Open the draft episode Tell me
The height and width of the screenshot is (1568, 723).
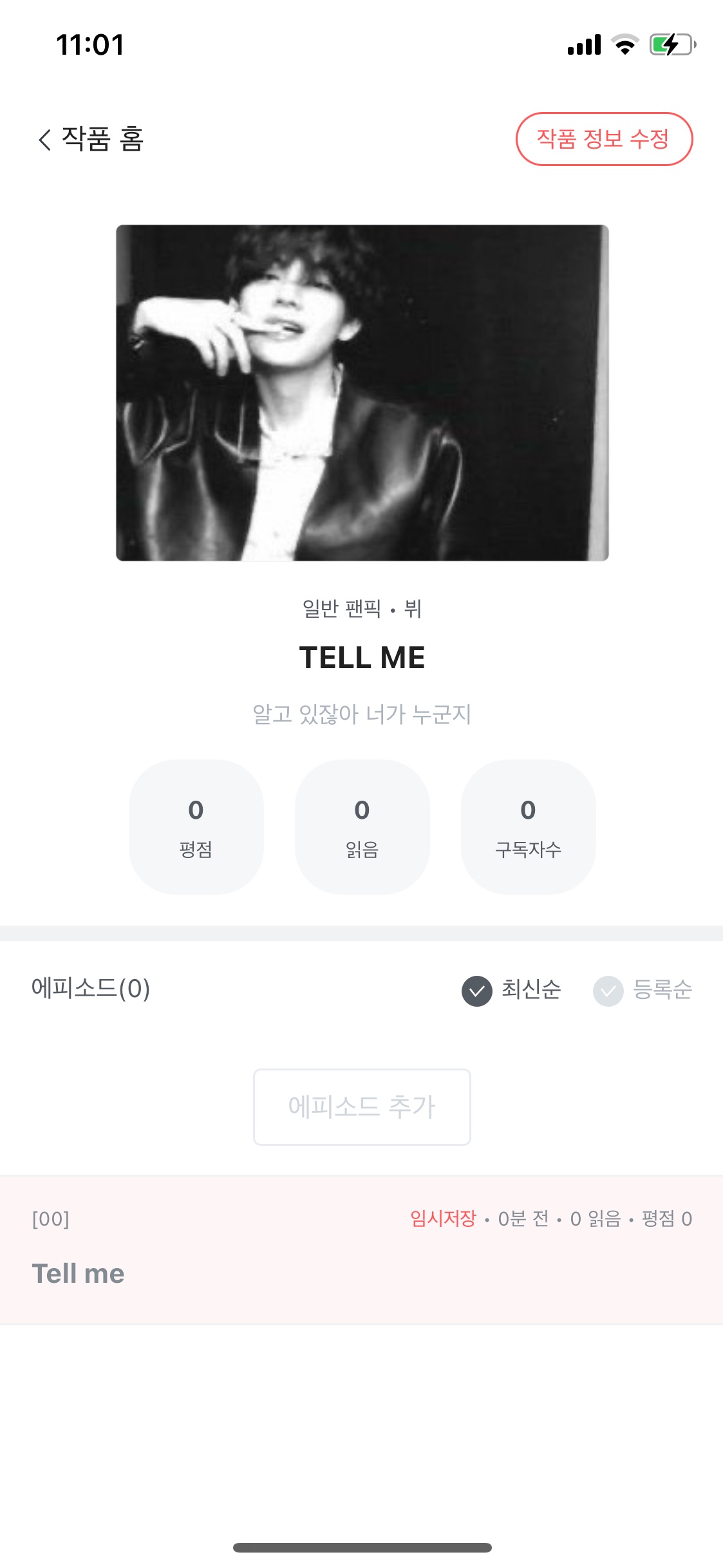point(361,1250)
